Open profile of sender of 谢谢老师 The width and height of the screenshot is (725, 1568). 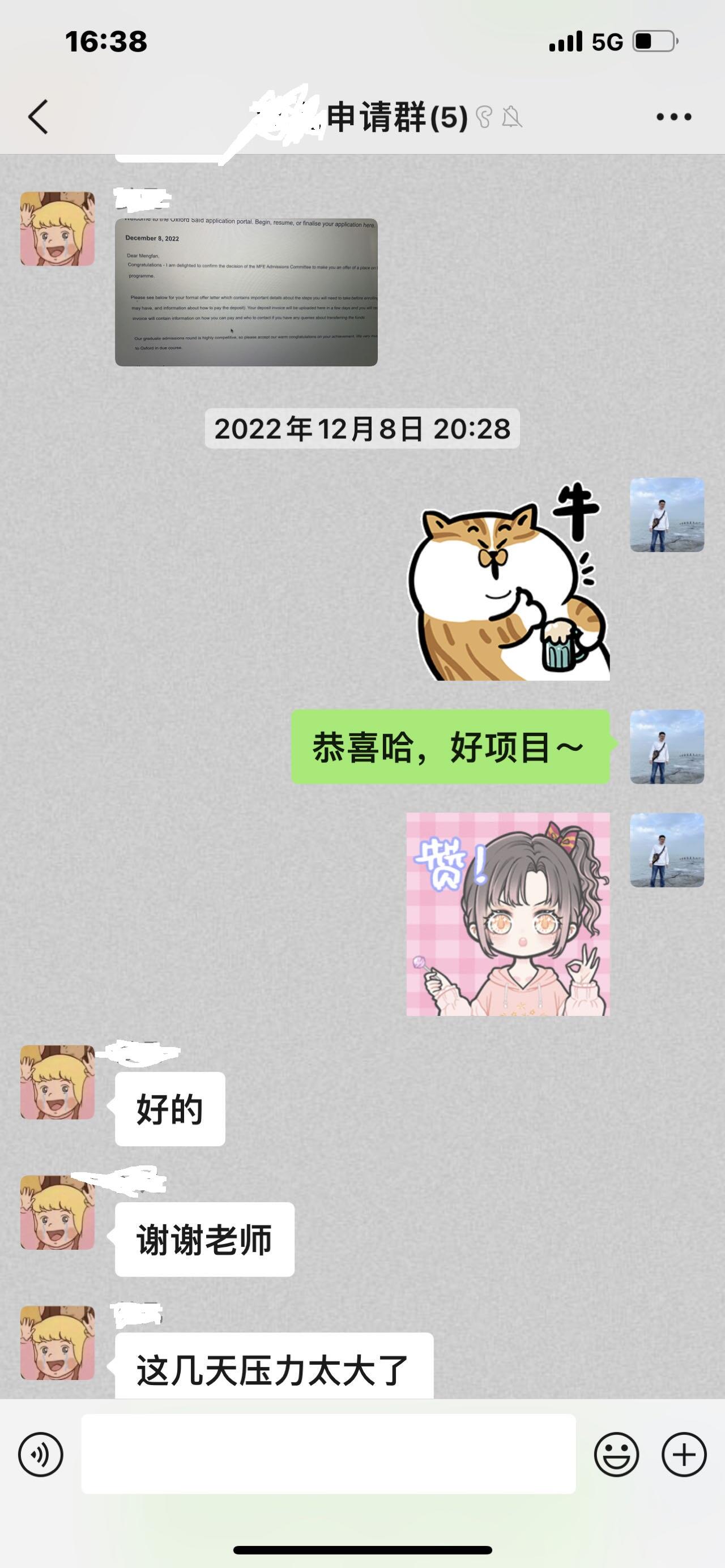57,1212
